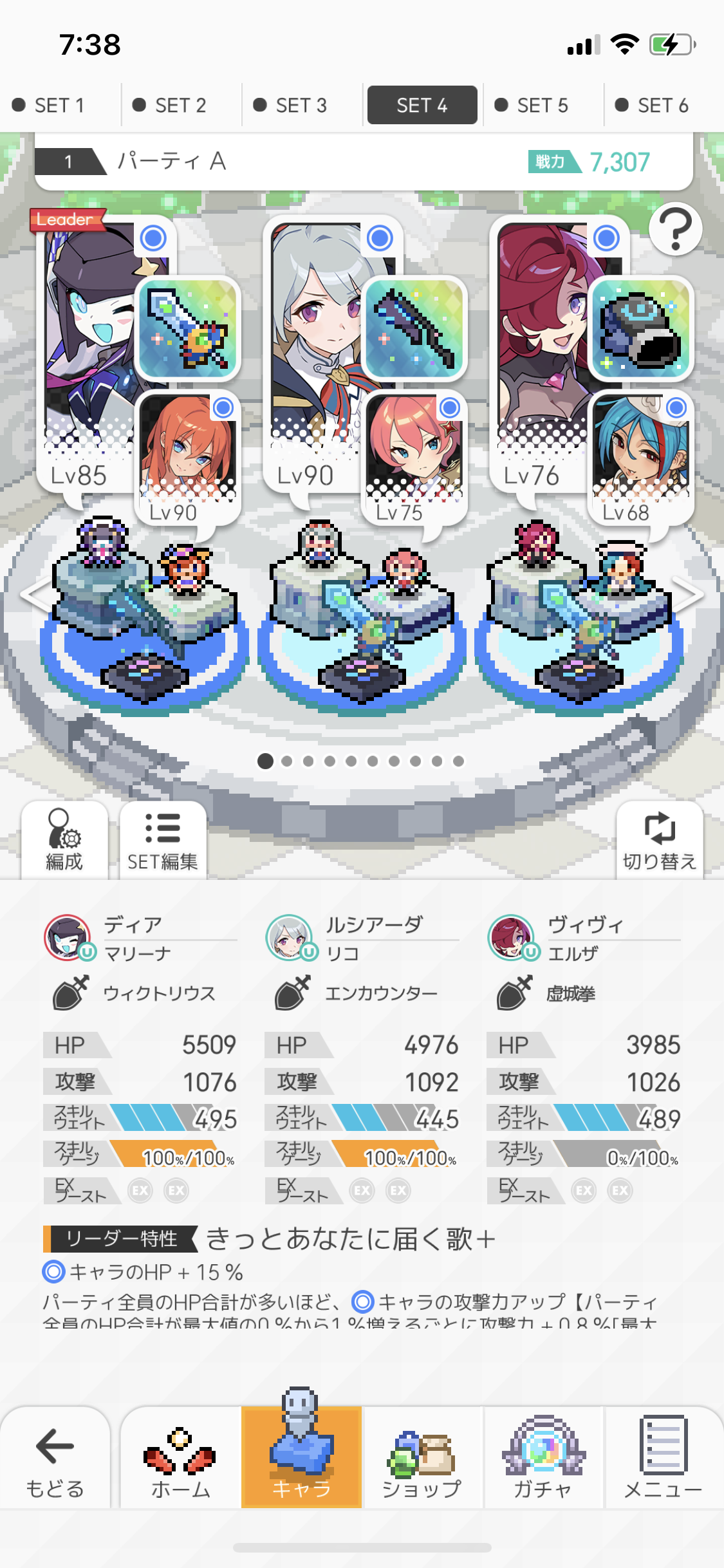Open the メニュー menu
The width and height of the screenshot is (724, 1568).
pos(663,1459)
